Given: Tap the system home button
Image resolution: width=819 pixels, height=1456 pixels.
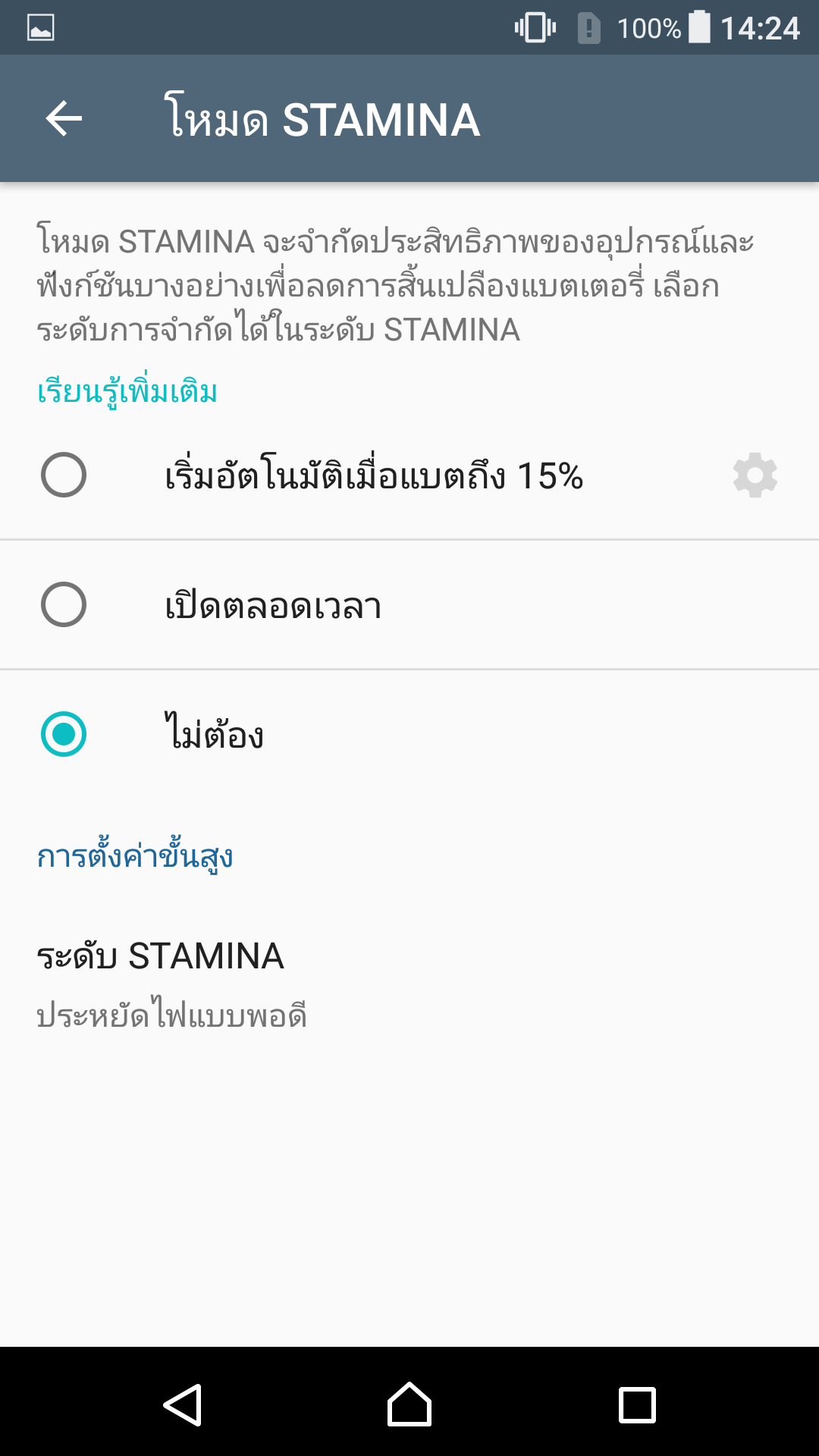Looking at the screenshot, I should click(409, 1404).
